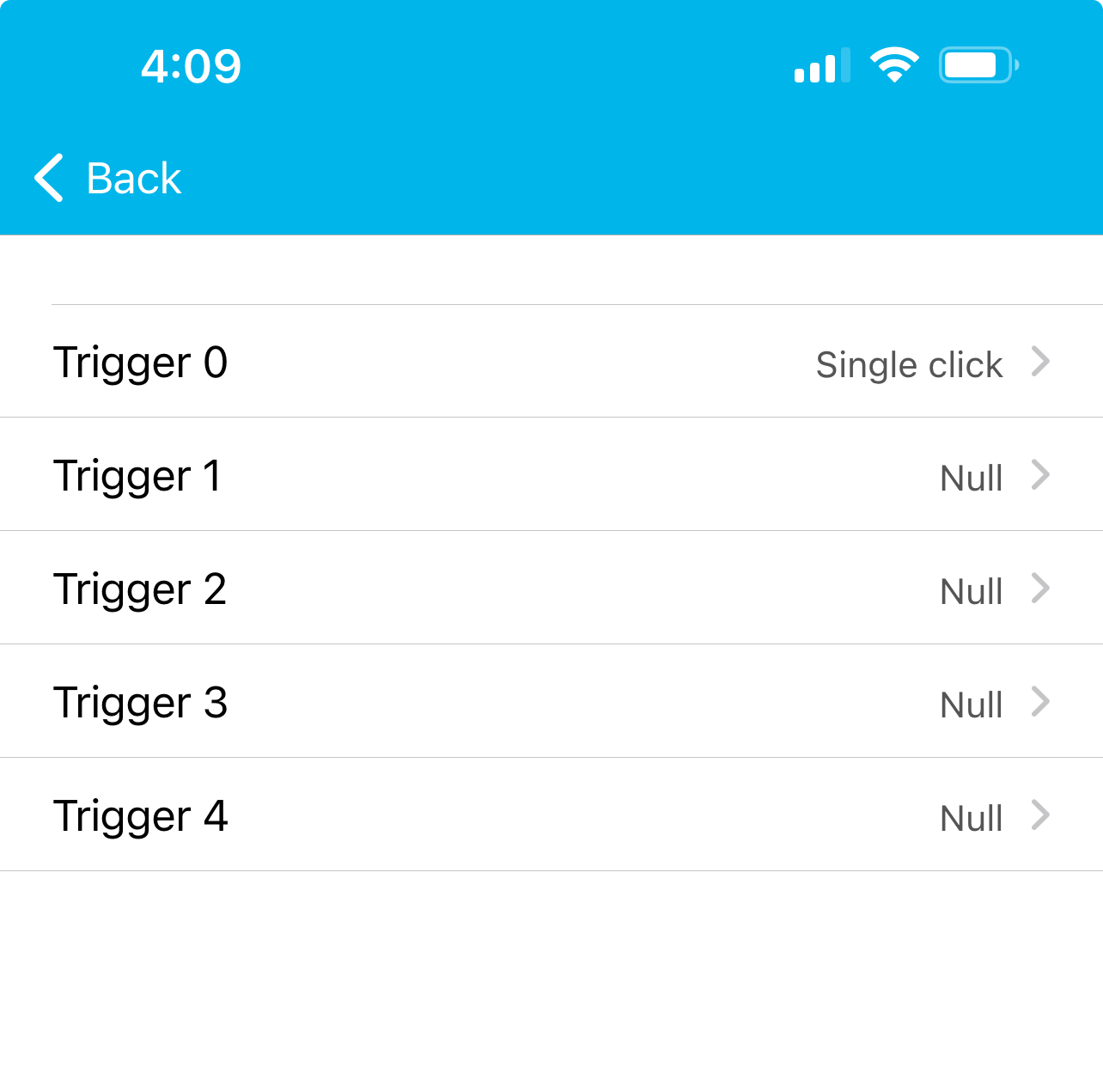Go back to the previous screen
Screen dimensions: 1103x1092
pyautogui.click(x=108, y=179)
